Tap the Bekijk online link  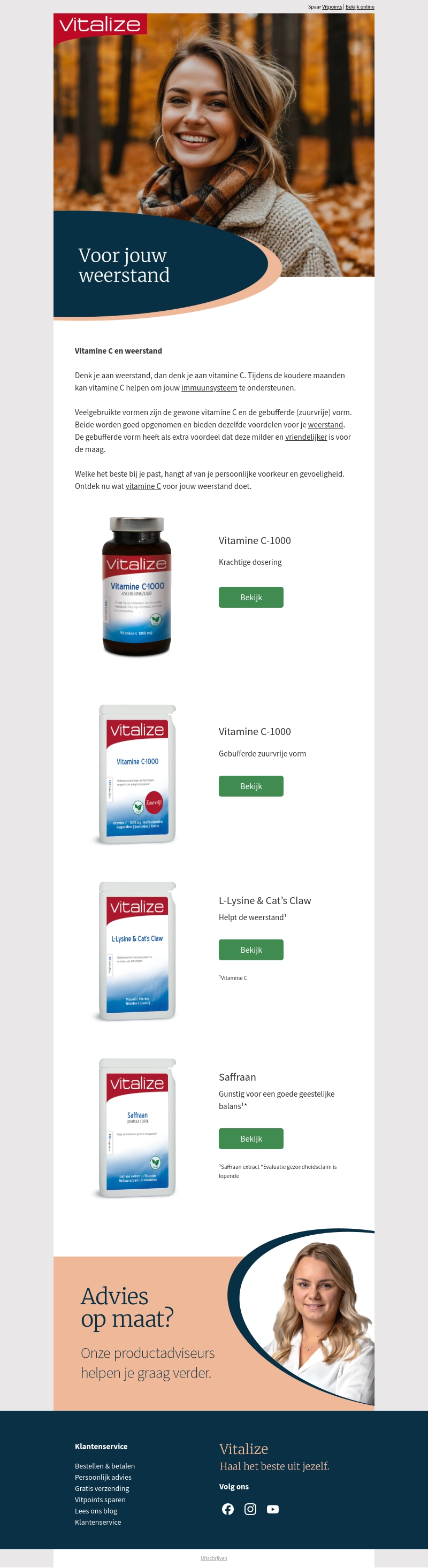tap(359, 7)
